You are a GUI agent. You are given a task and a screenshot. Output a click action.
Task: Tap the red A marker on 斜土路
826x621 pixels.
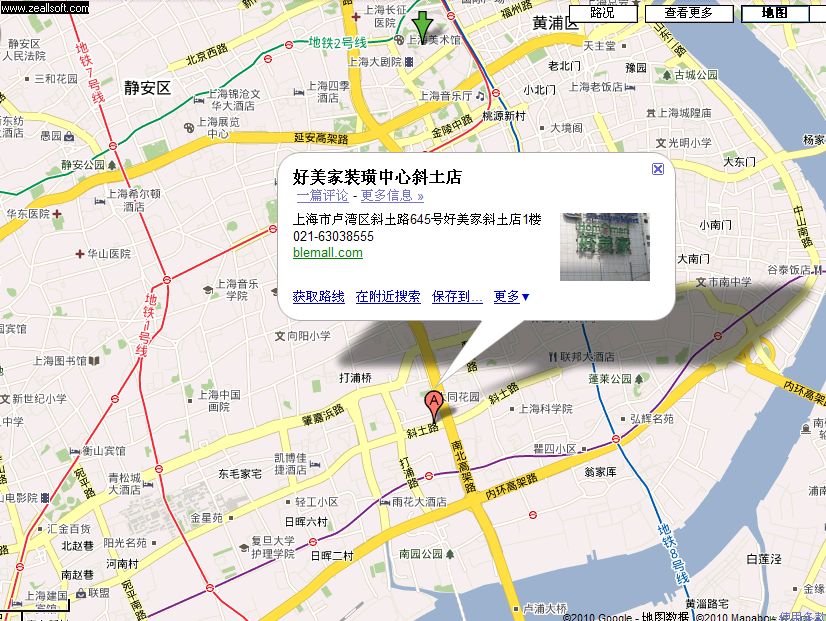point(435,406)
